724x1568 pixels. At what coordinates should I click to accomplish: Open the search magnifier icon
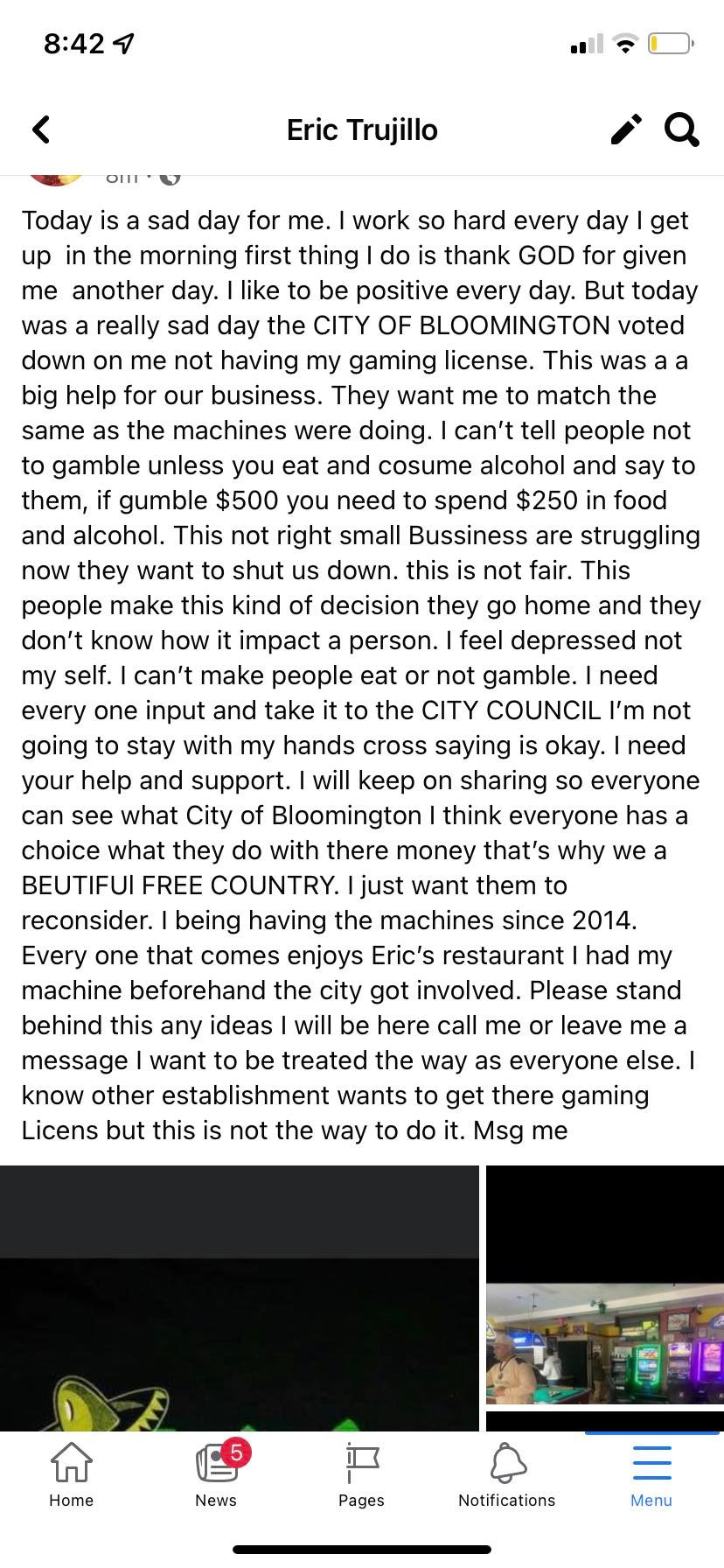(x=682, y=129)
